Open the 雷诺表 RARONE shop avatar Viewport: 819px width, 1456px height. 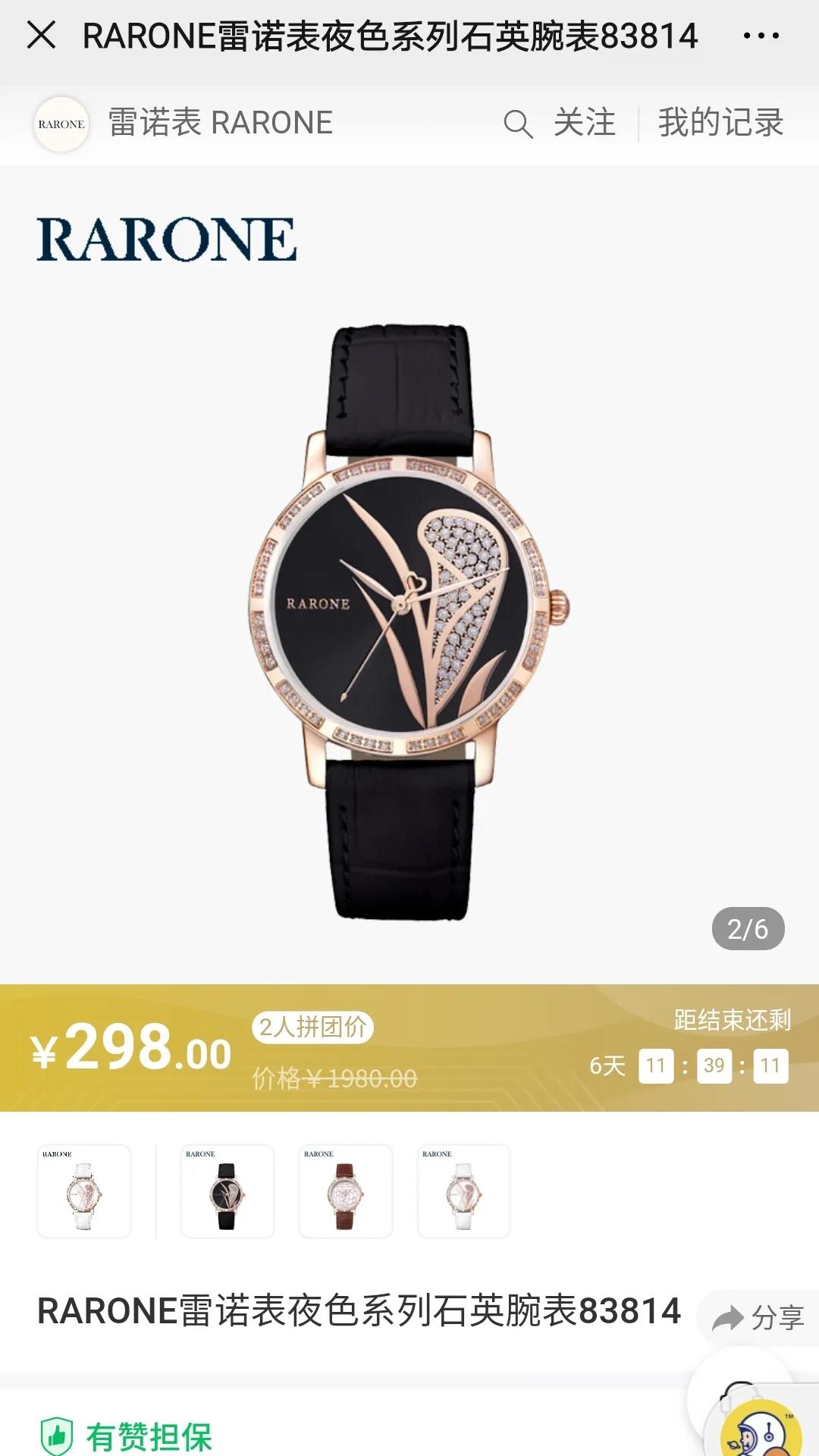pyautogui.click(x=61, y=124)
